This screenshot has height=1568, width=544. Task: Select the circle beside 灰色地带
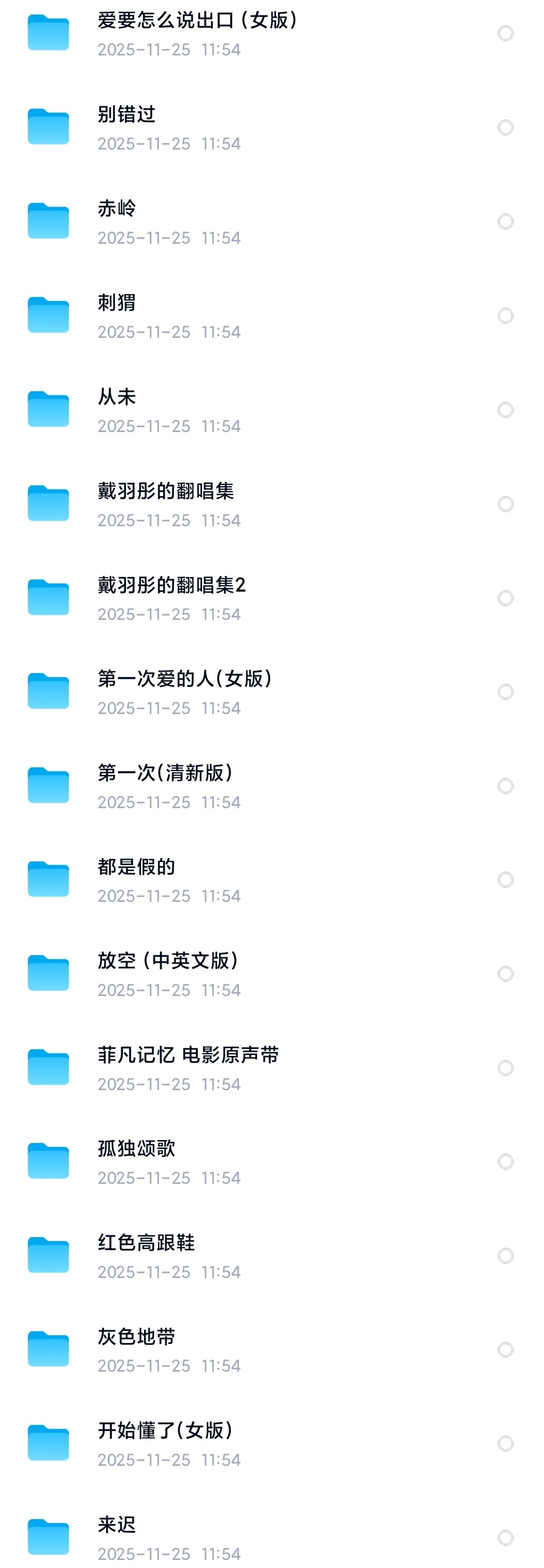[505, 1349]
